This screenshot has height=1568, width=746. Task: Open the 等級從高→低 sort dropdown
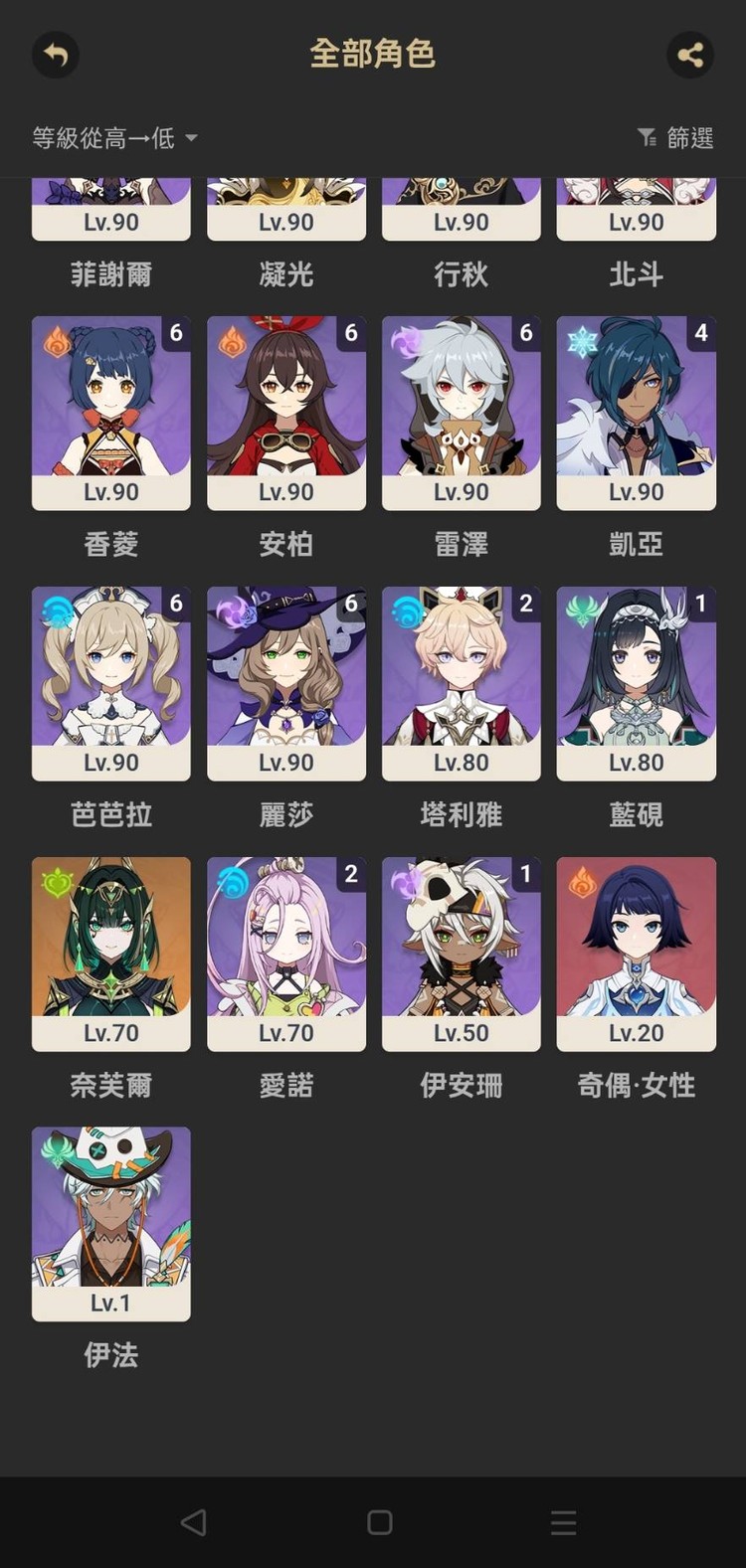(112, 139)
